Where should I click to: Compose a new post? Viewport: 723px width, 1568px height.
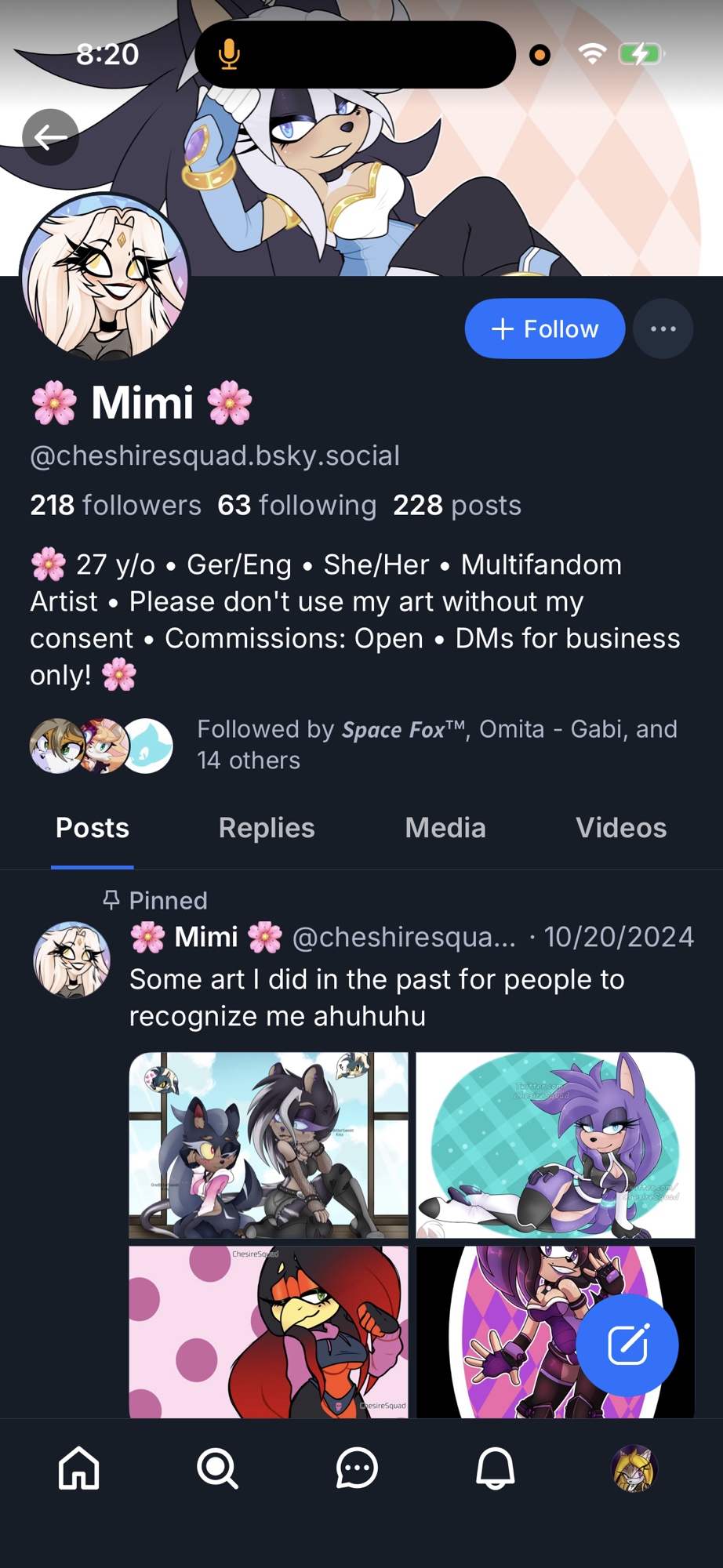(x=627, y=1345)
